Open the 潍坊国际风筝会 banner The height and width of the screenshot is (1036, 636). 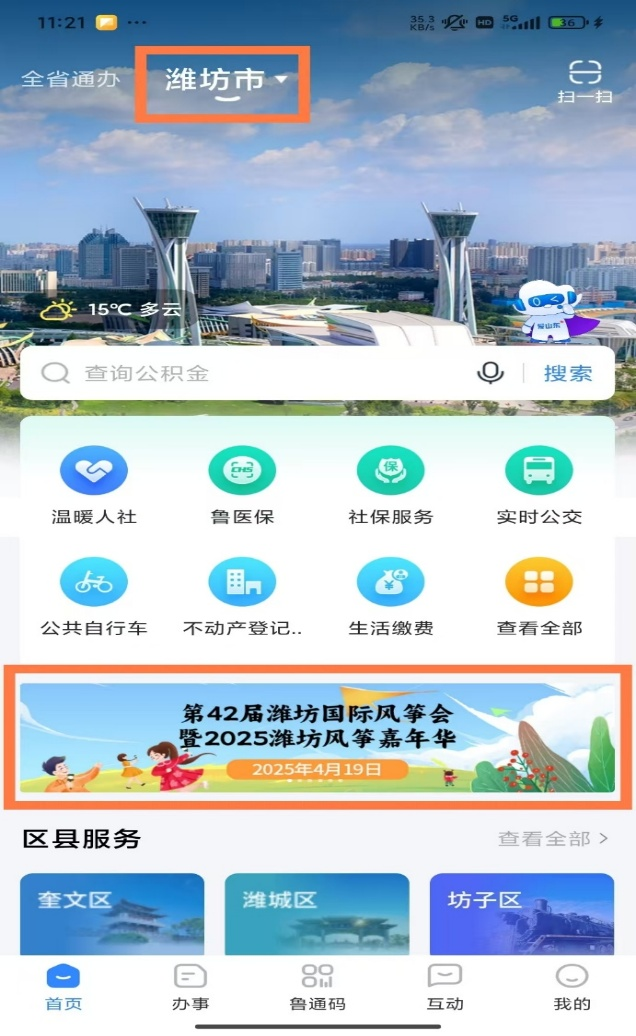click(318, 737)
